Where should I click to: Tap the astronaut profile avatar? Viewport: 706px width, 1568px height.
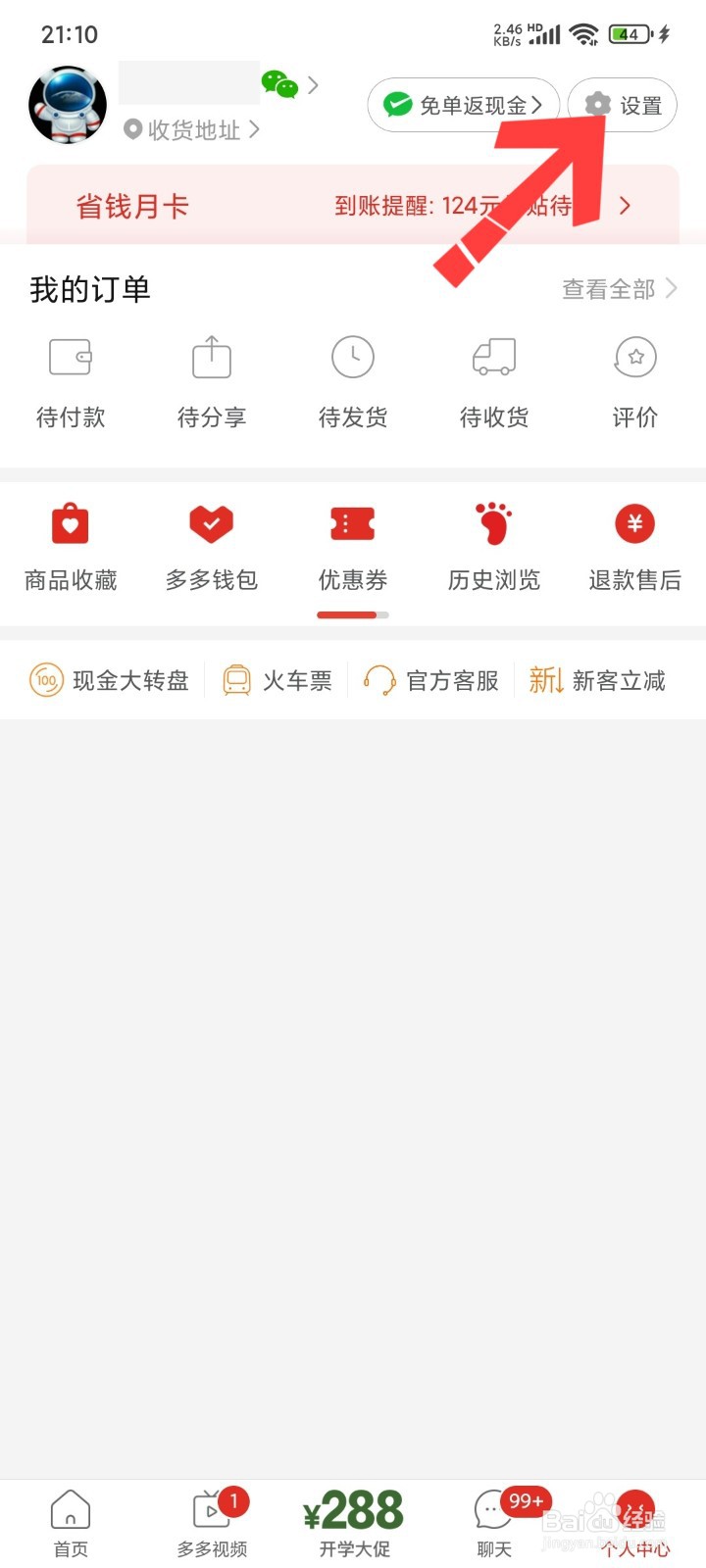pyautogui.click(x=67, y=104)
